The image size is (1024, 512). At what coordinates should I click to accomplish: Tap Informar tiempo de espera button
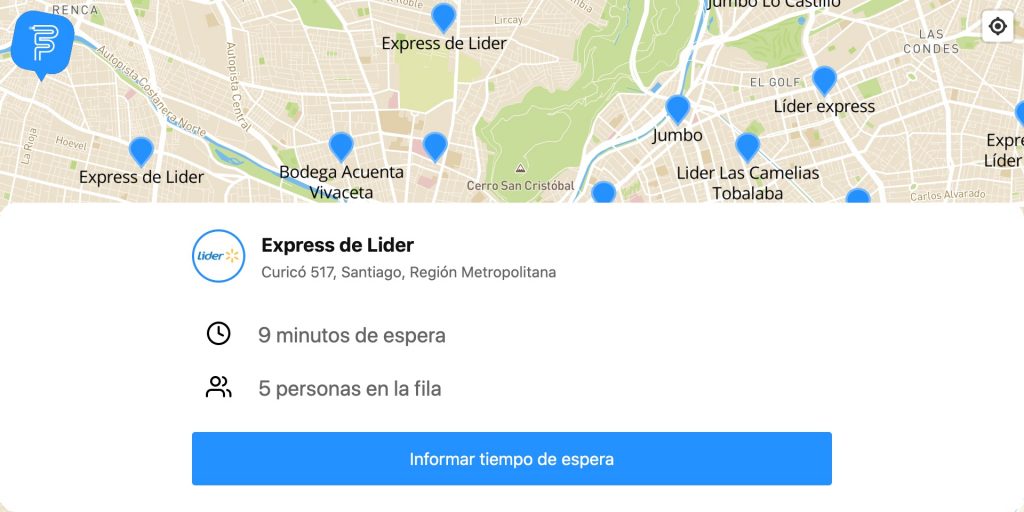click(x=511, y=459)
